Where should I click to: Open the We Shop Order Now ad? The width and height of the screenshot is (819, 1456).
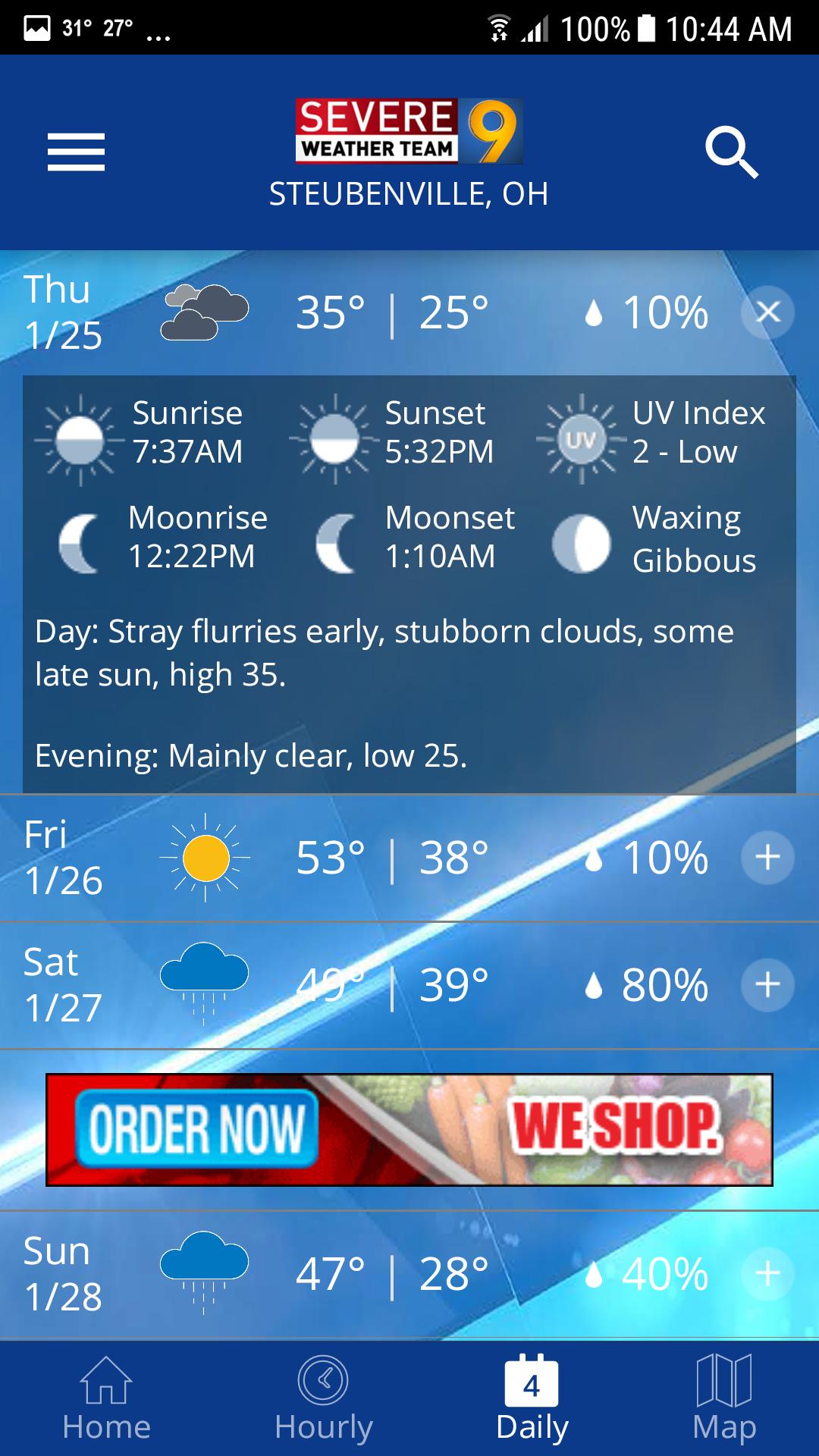(409, 1130)
